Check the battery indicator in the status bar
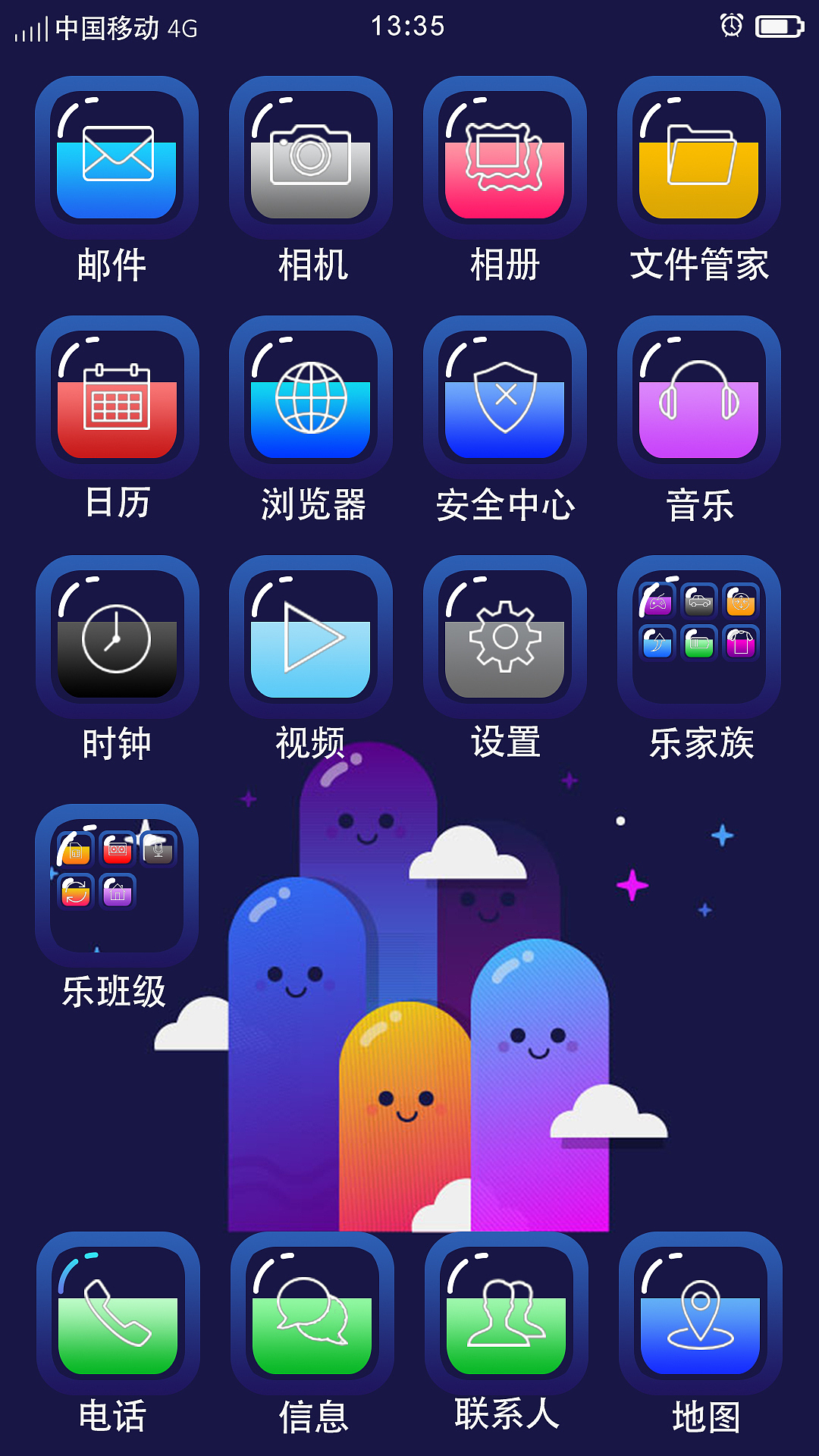This screenshot has height=1456, width=819. (x=781, y=27)
